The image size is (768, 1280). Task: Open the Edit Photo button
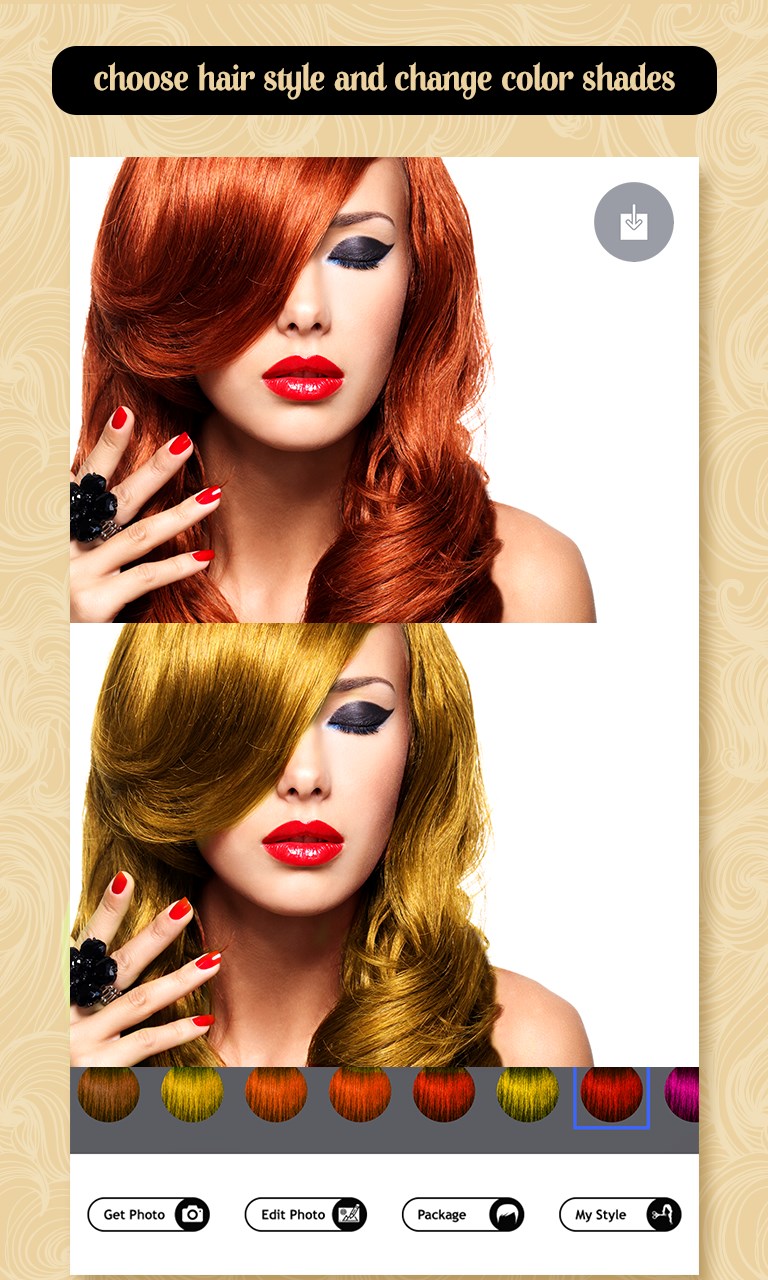pos(306,1214)
